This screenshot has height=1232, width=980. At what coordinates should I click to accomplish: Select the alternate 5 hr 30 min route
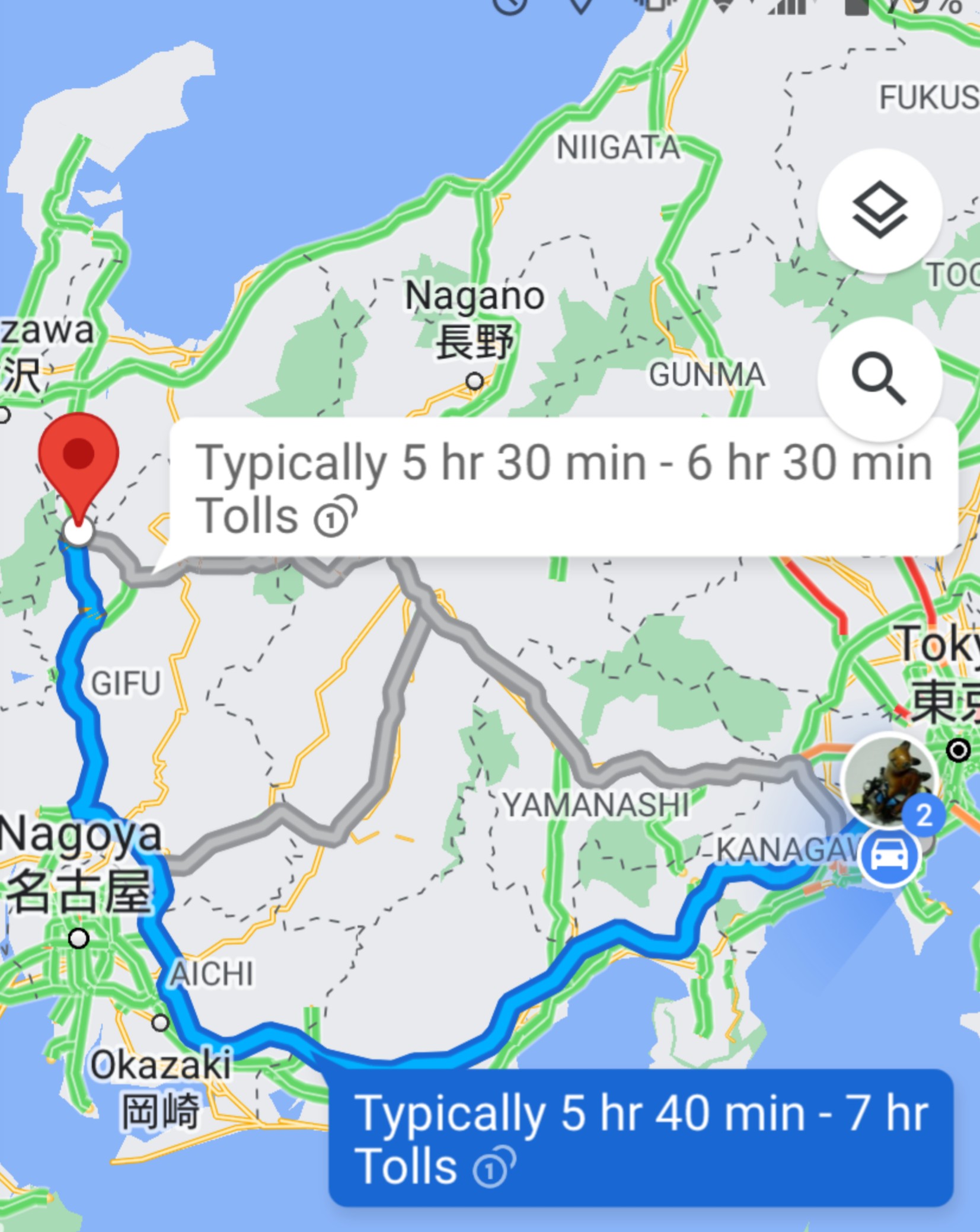pos(563,487)
